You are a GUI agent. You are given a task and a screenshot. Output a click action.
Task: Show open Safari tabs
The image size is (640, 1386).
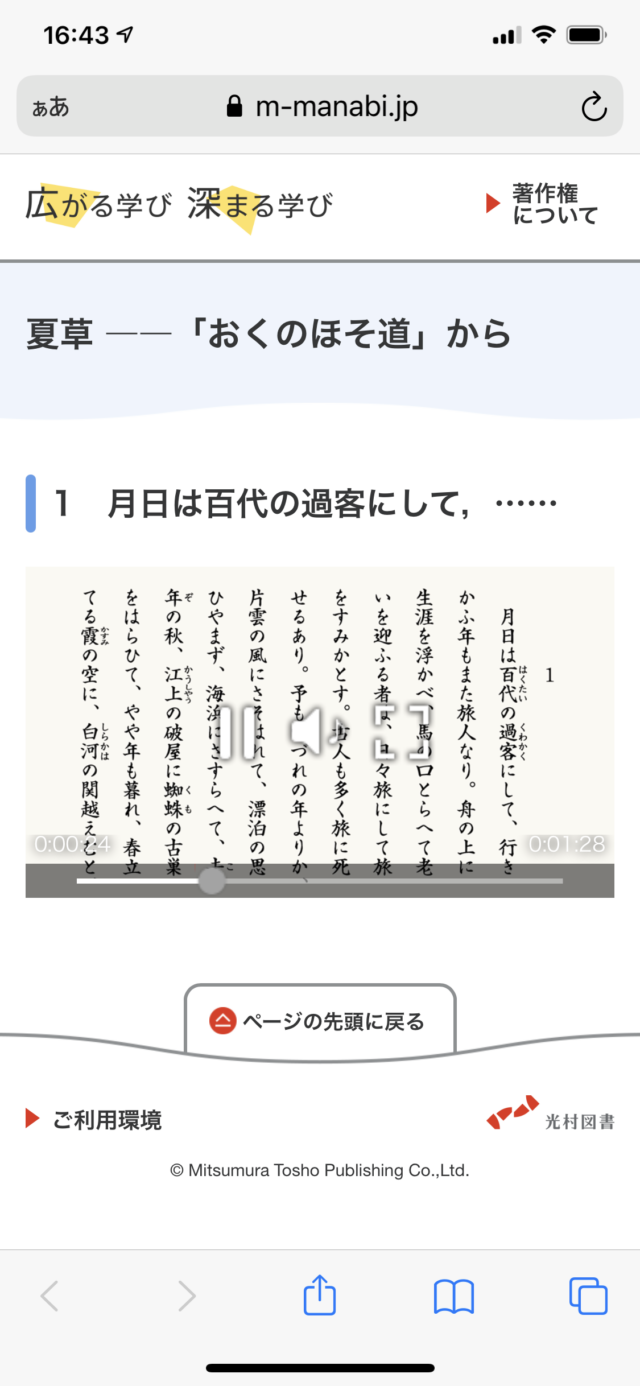(588, 1296)
